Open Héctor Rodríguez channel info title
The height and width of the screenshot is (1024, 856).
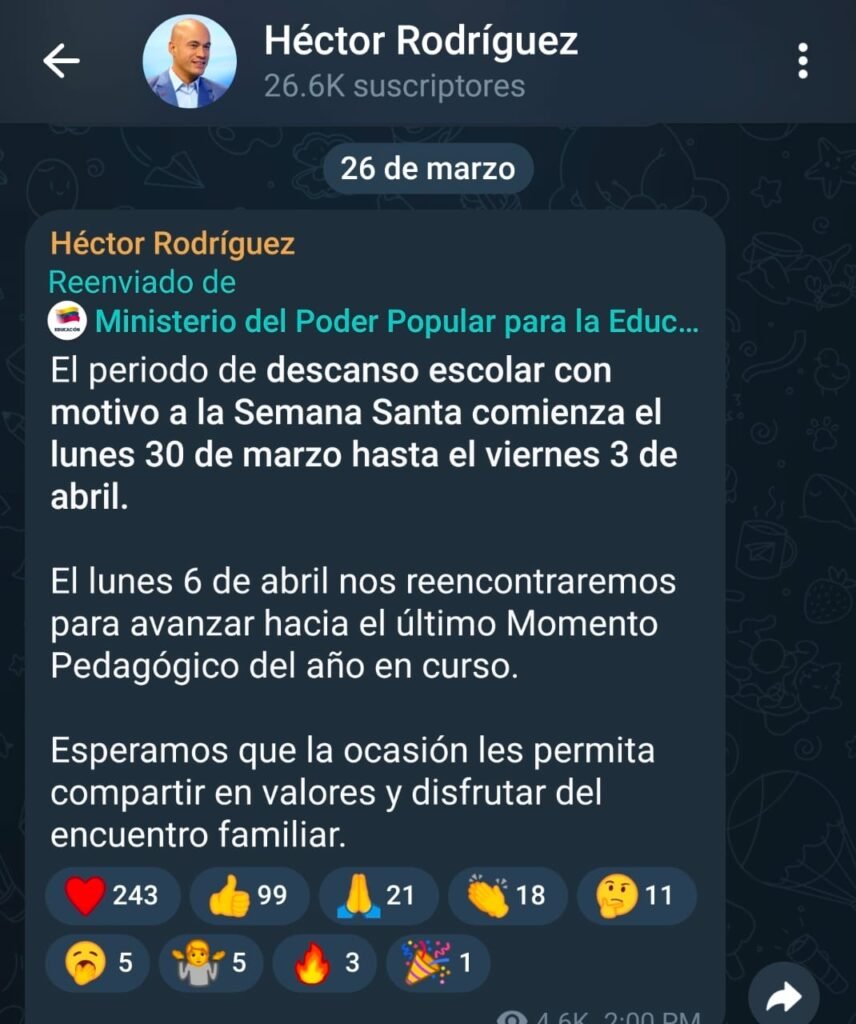click(420, 42)
